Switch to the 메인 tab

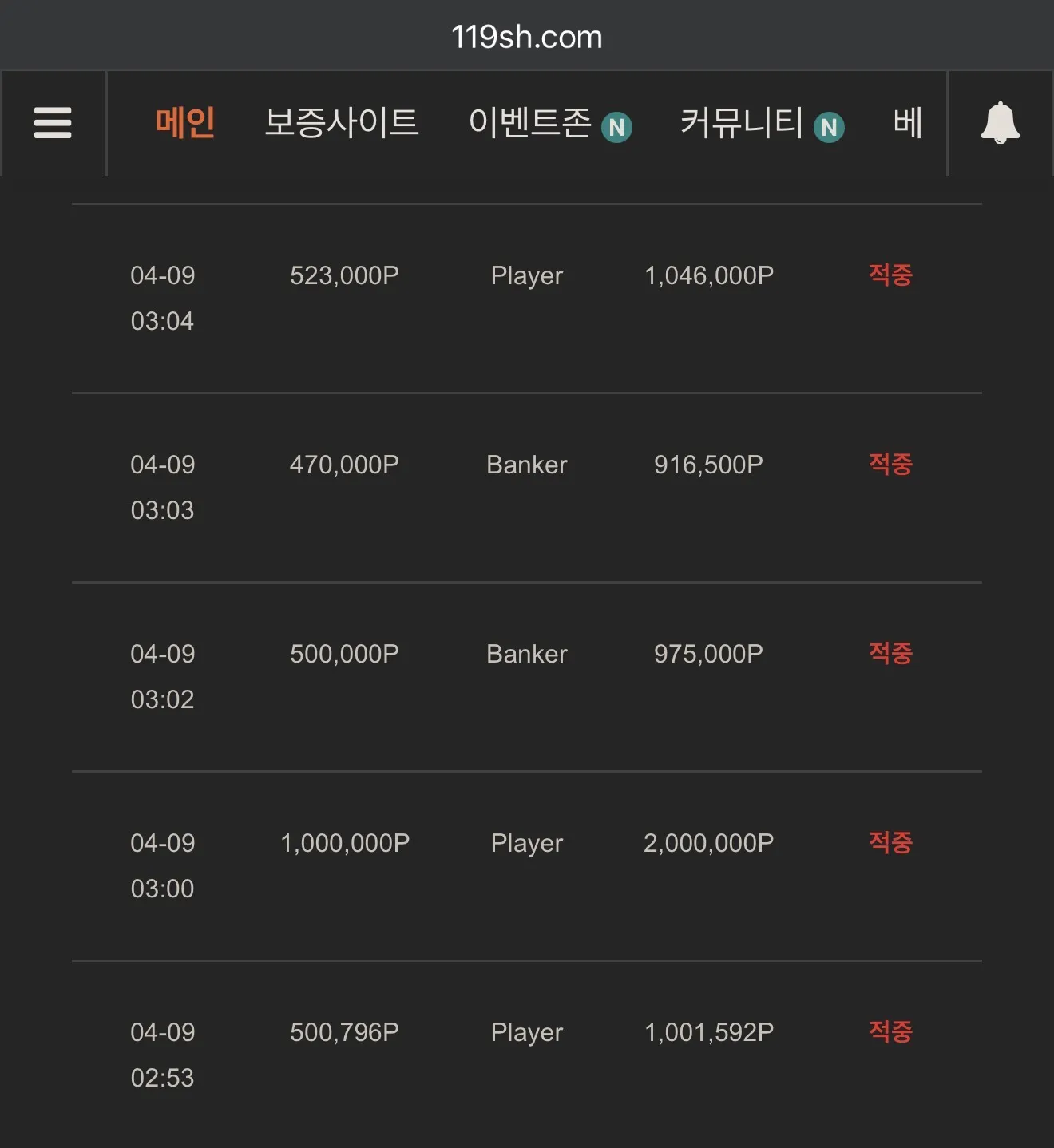(184, 122)
